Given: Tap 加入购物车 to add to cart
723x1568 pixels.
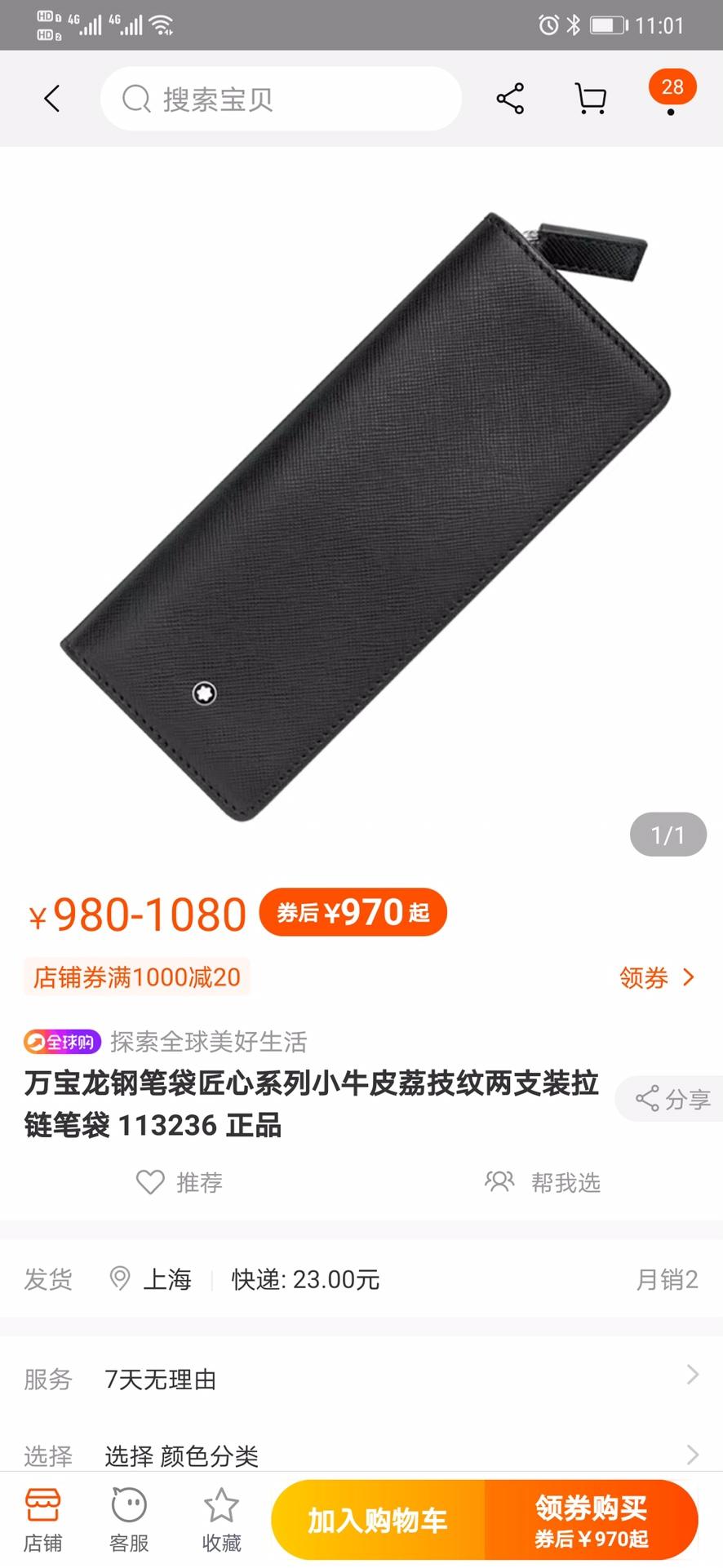Looking at the screenshot, I should point(378,1521).
